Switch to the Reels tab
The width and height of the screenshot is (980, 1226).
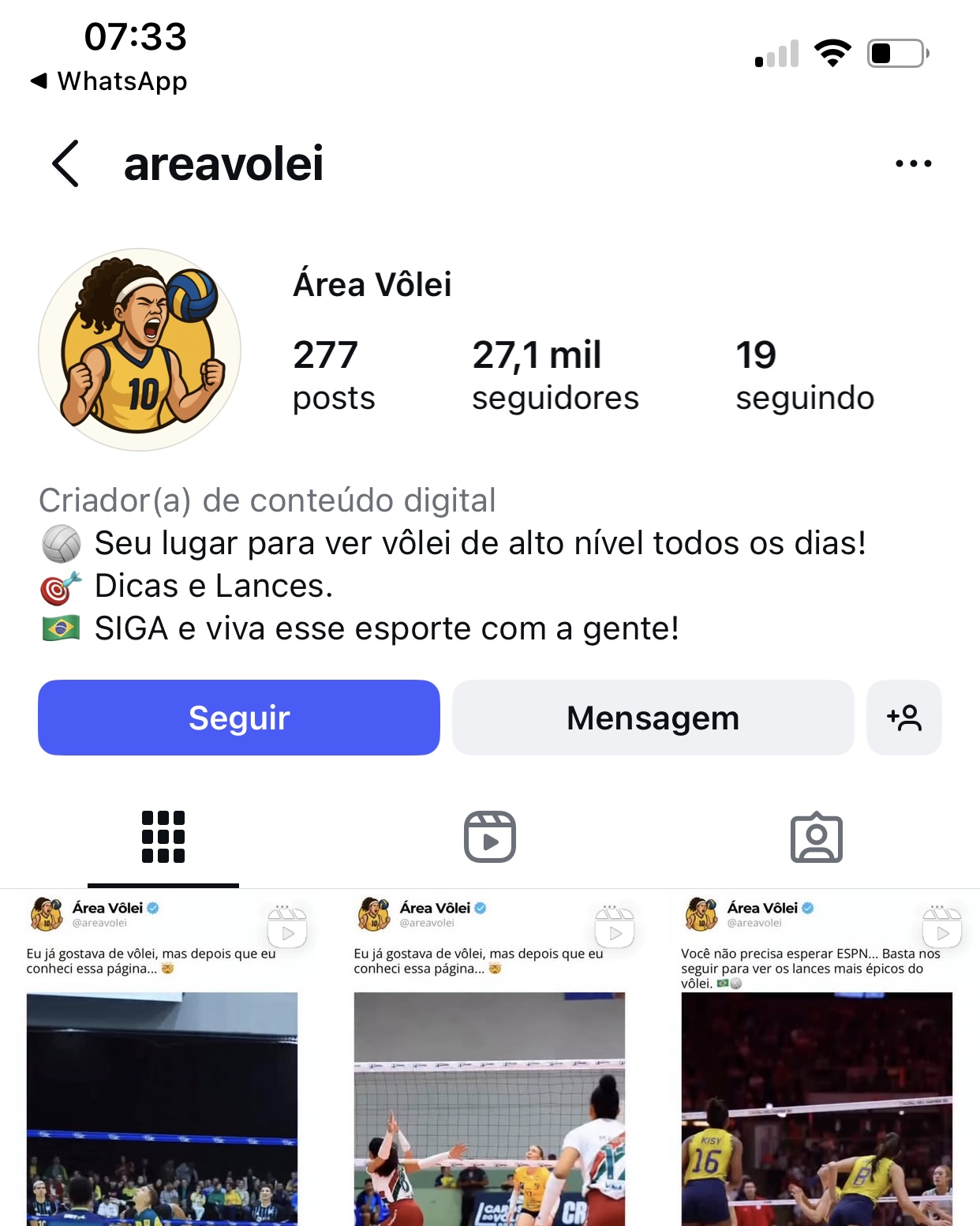coord(490,837)
